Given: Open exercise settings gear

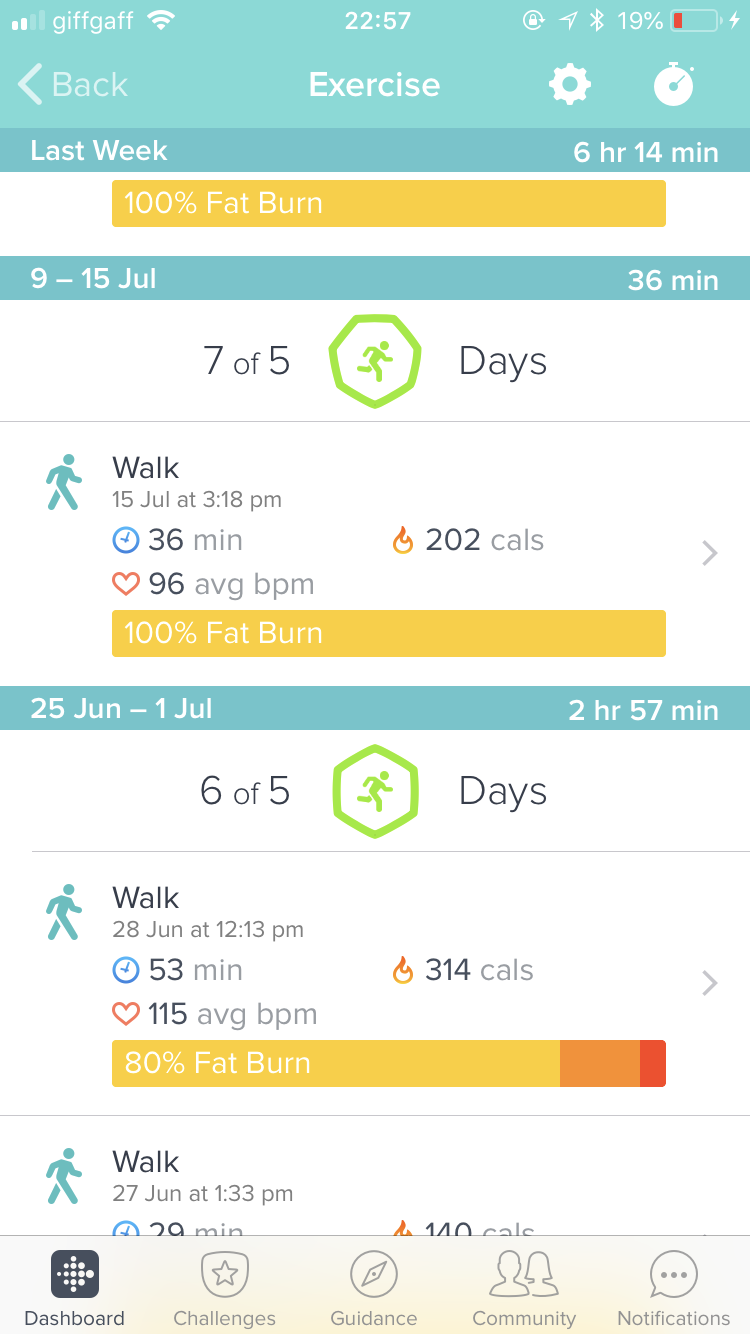Looking at the screenshot, I should click(x=570, y=85).
